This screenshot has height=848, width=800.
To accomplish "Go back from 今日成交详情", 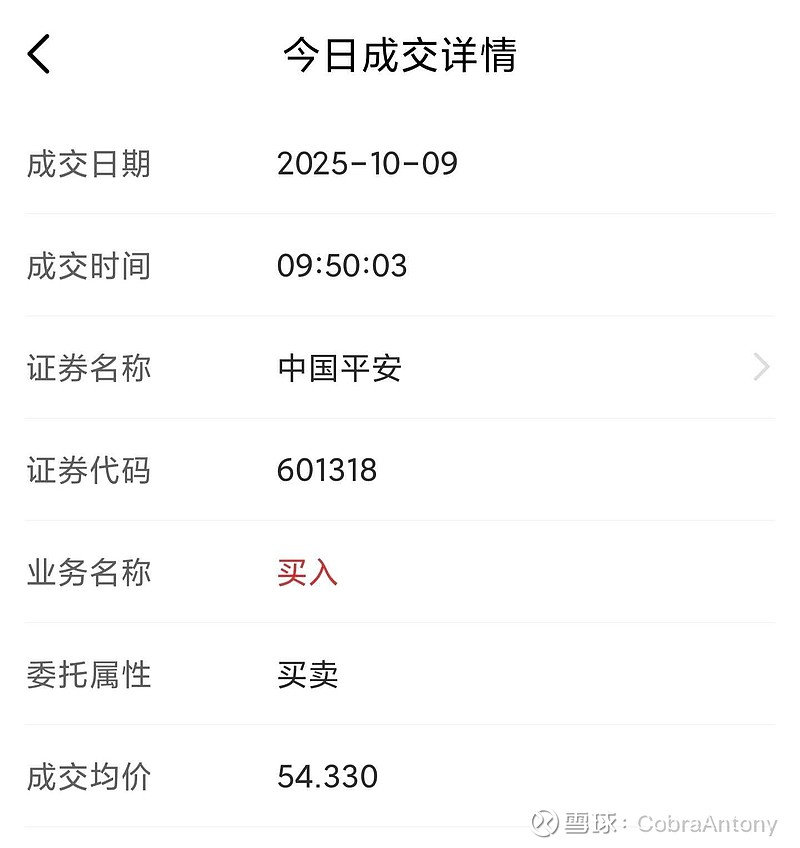I will coord(39,54).
